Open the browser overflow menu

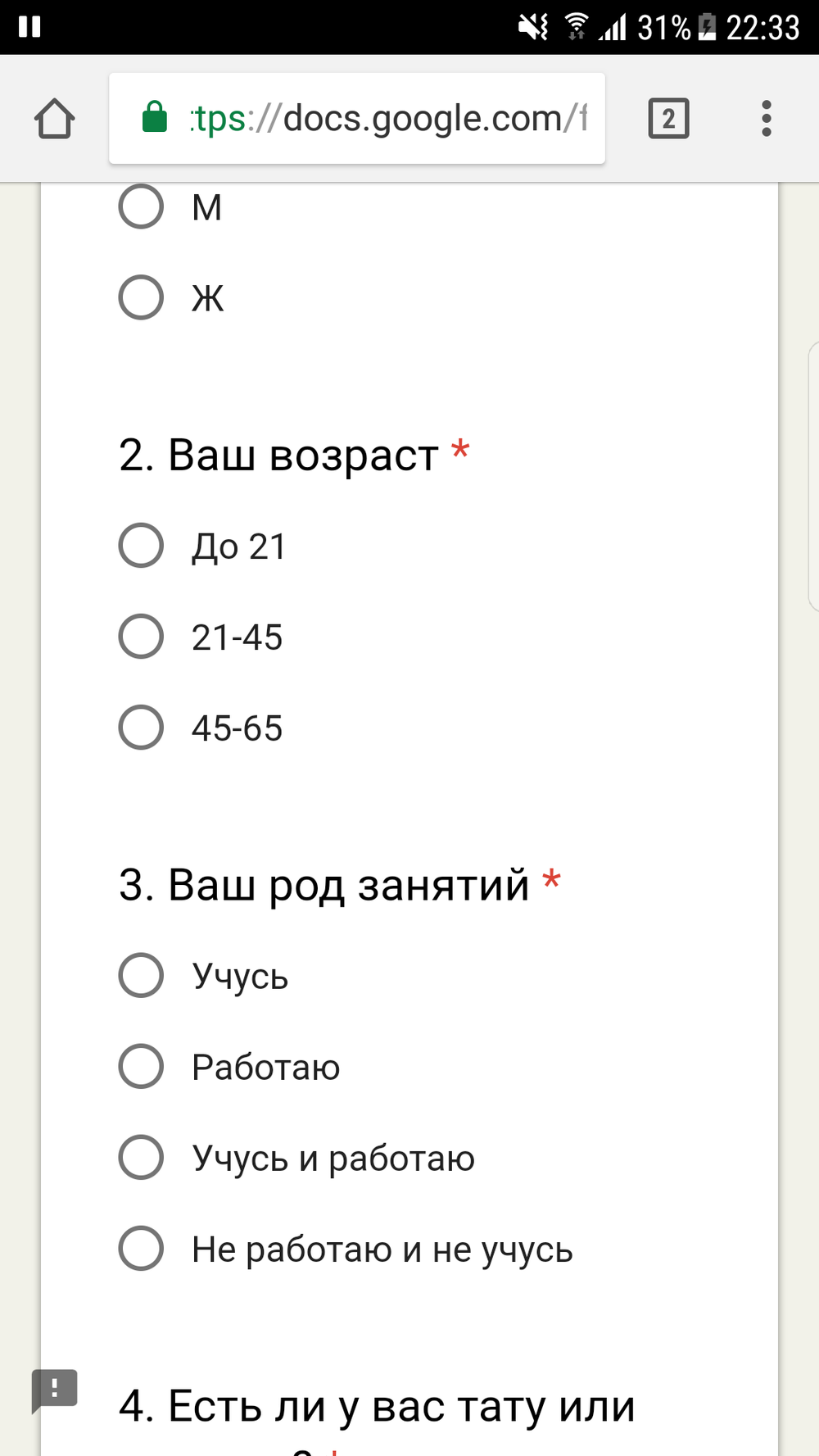[766, 119]
